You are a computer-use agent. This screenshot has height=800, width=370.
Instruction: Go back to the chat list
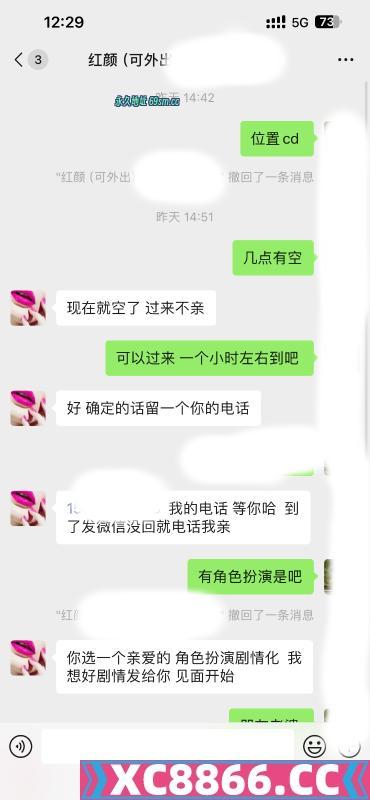[x=19, y=60]
